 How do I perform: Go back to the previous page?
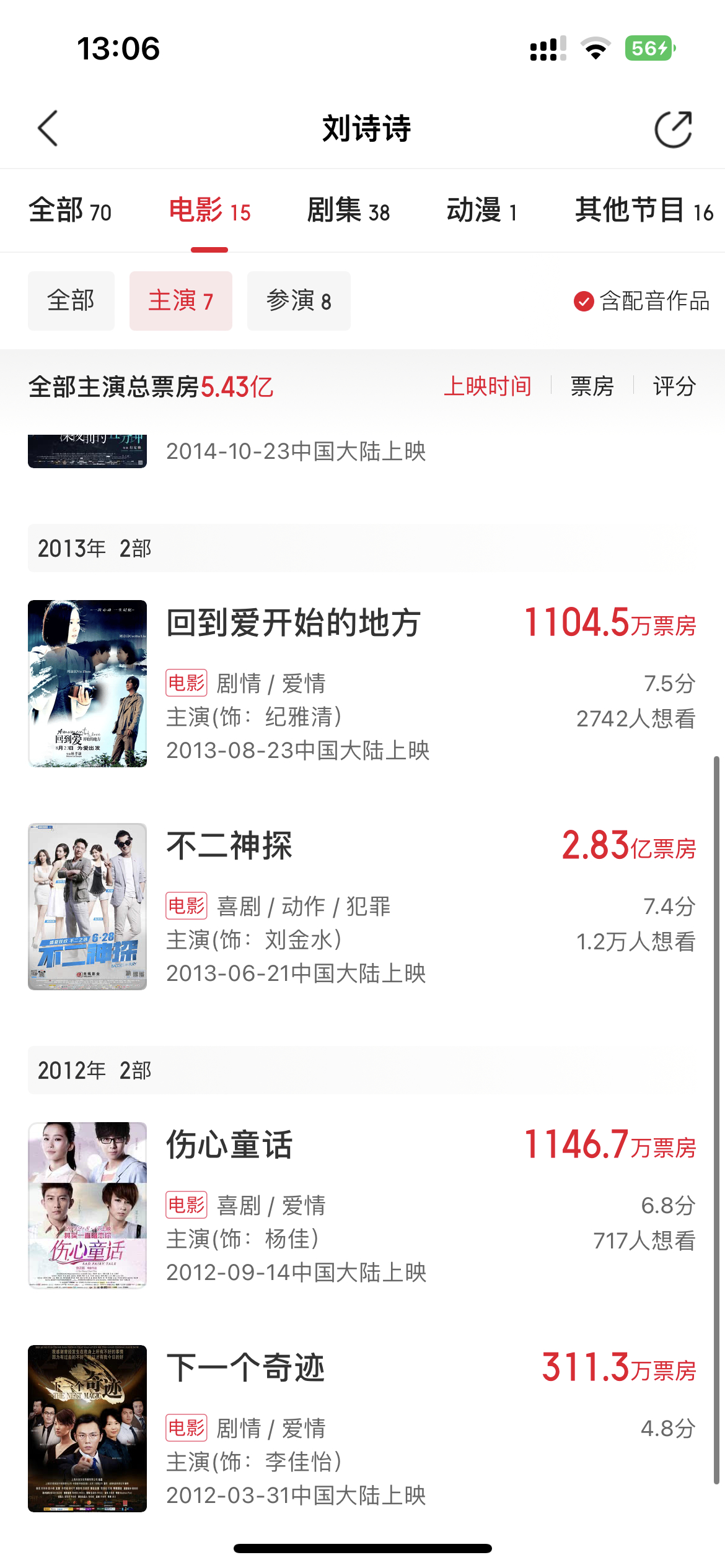pyautogui.click(x=48, y=129)
